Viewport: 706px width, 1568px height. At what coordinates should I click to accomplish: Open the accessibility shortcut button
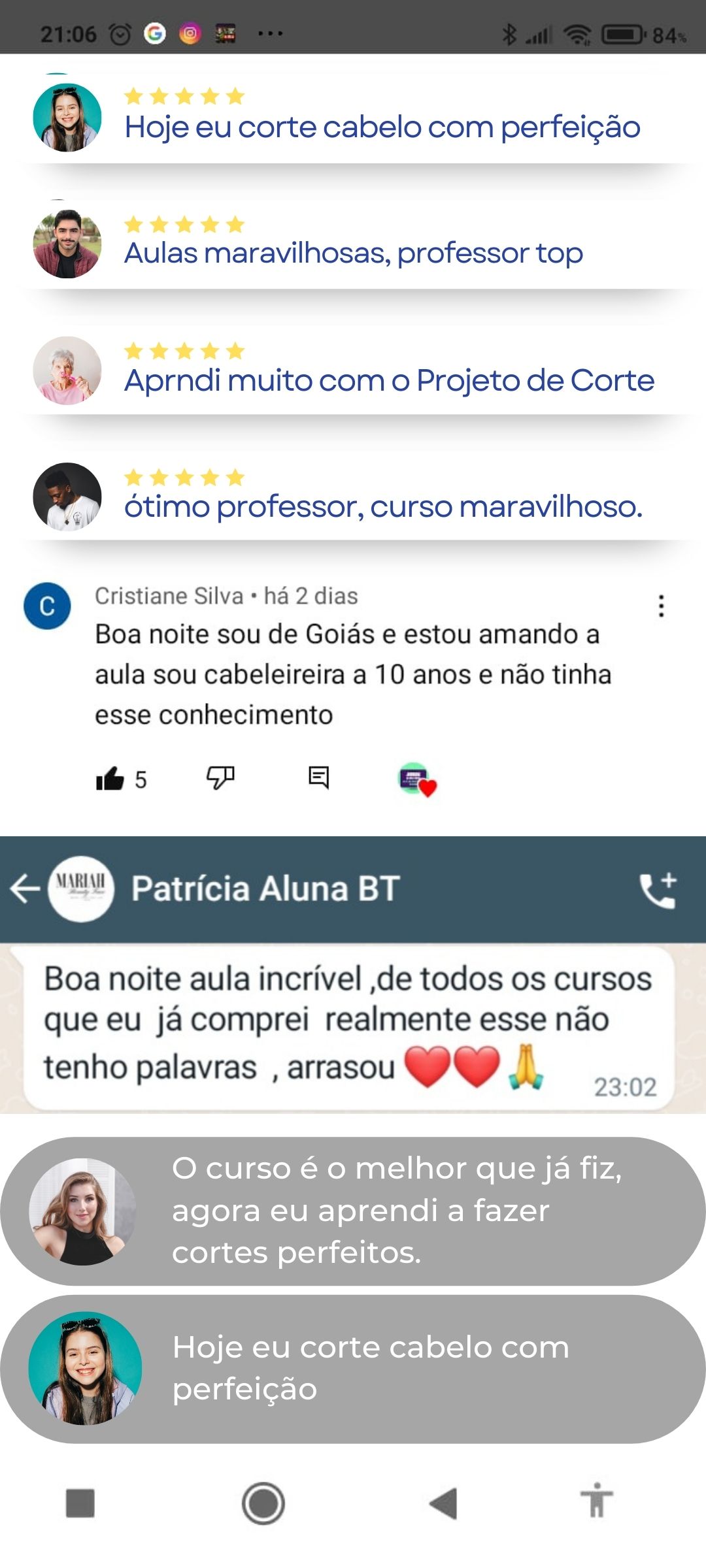point(596,1501)
